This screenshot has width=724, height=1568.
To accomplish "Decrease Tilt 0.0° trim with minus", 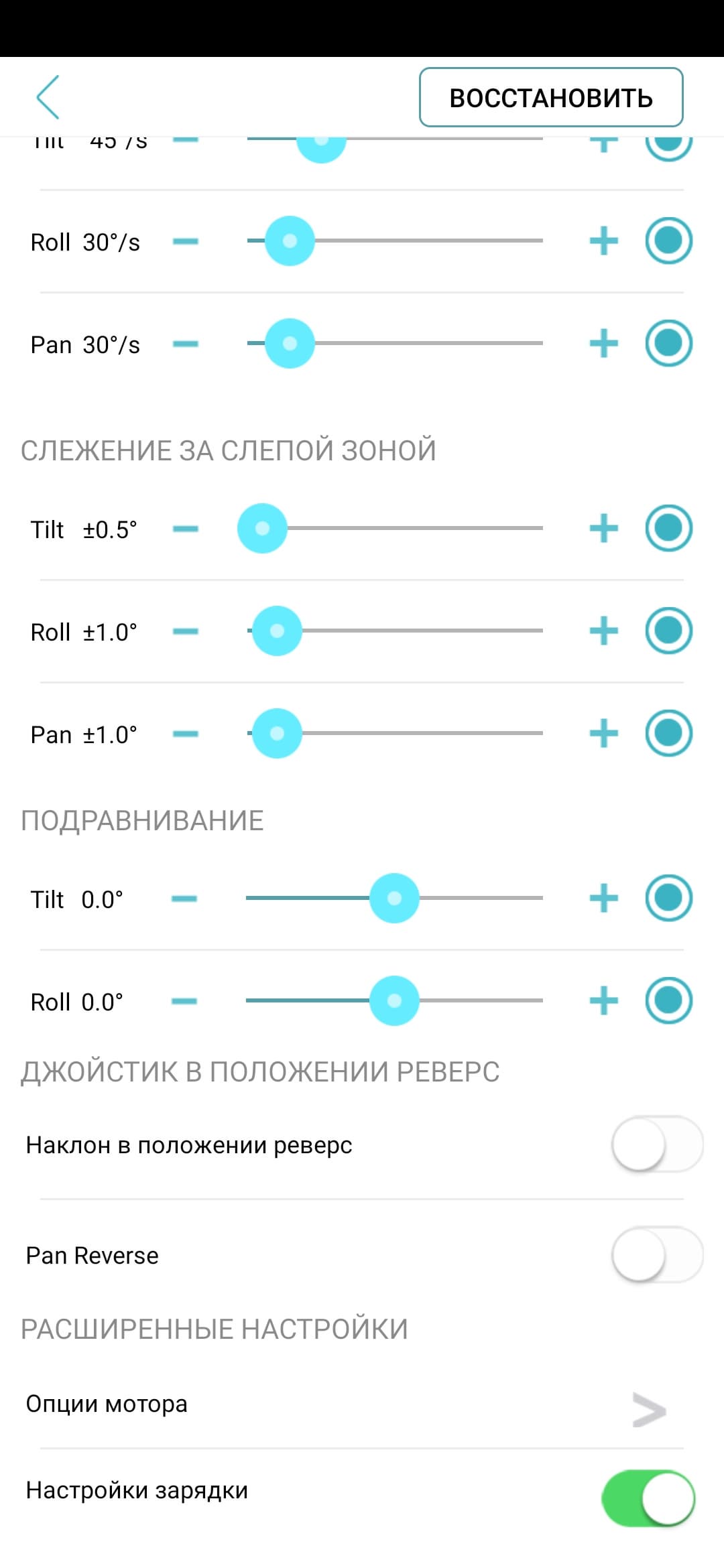I will click(184, 899).
